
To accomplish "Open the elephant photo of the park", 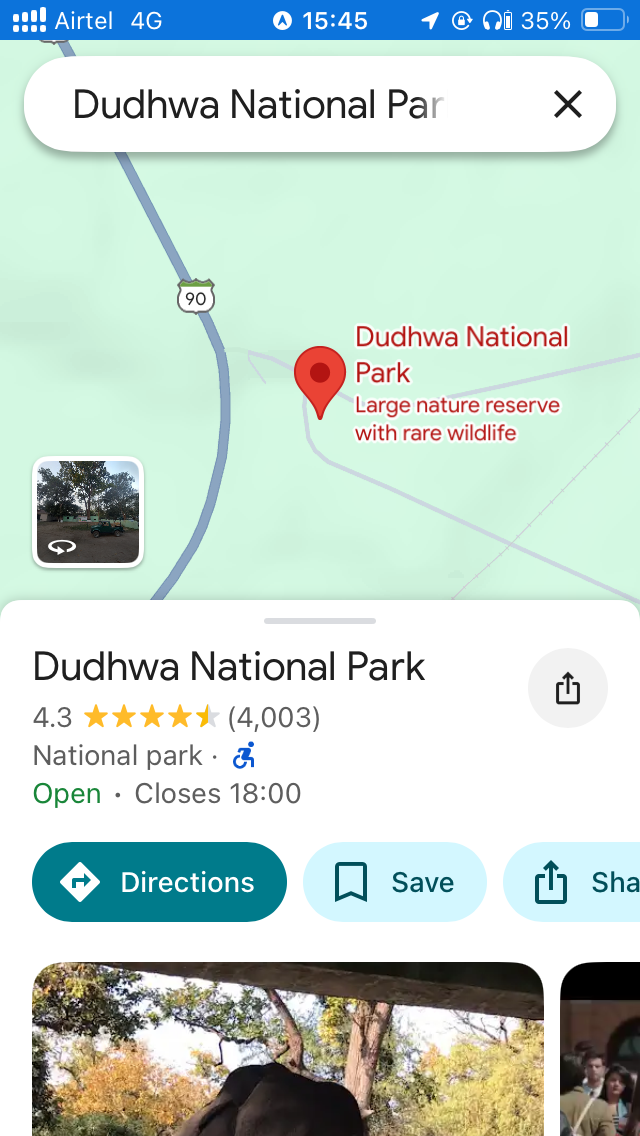I will coord(288,1050).
